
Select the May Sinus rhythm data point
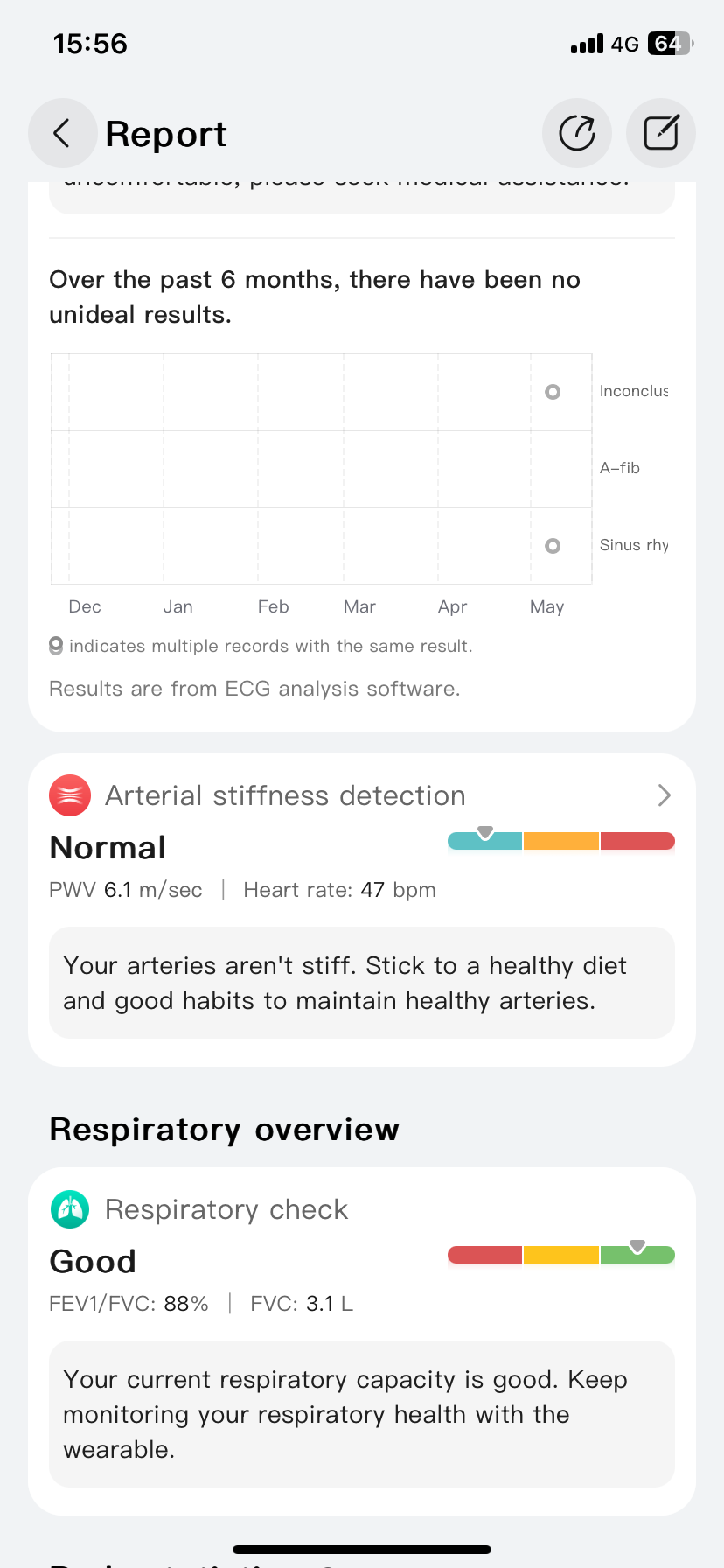553,546
